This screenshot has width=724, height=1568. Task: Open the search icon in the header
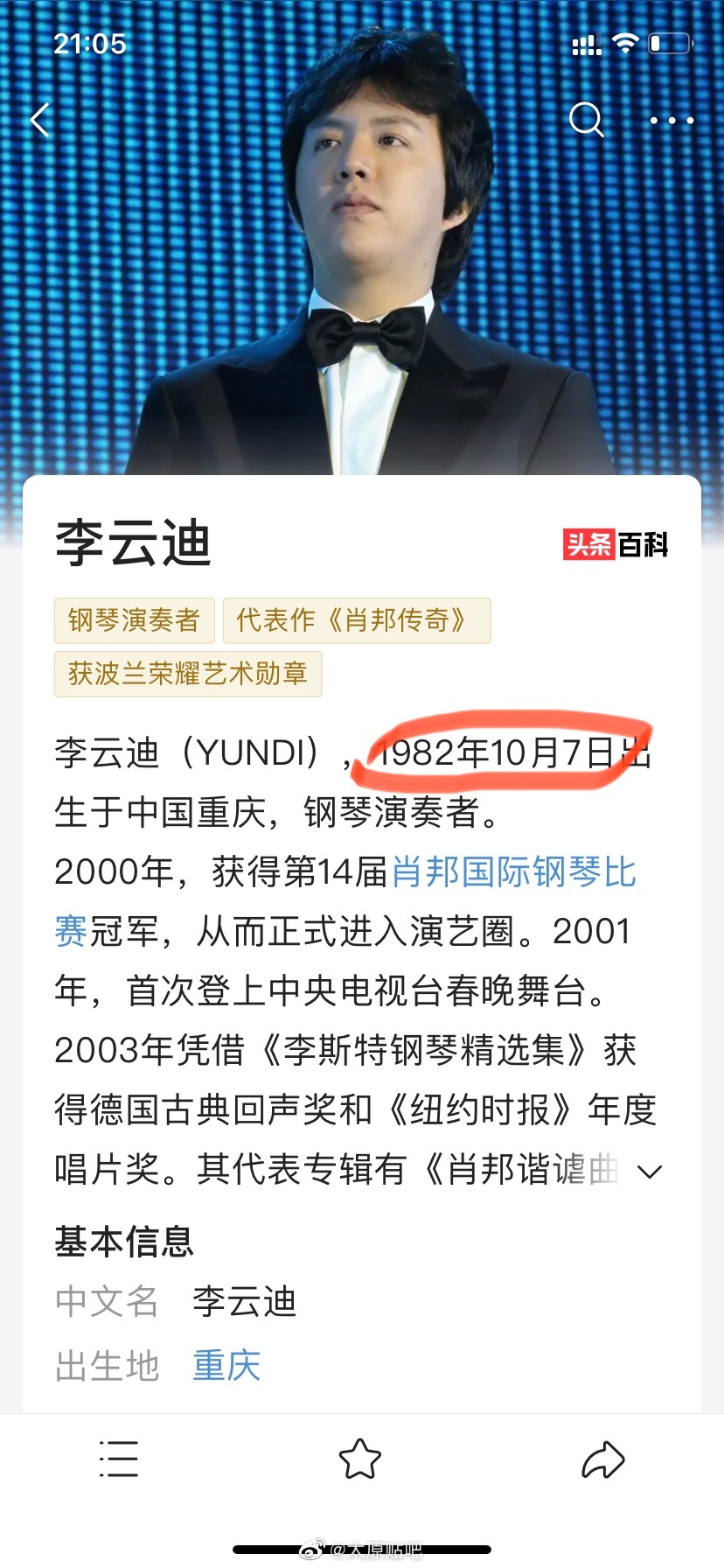click(587, 120)
